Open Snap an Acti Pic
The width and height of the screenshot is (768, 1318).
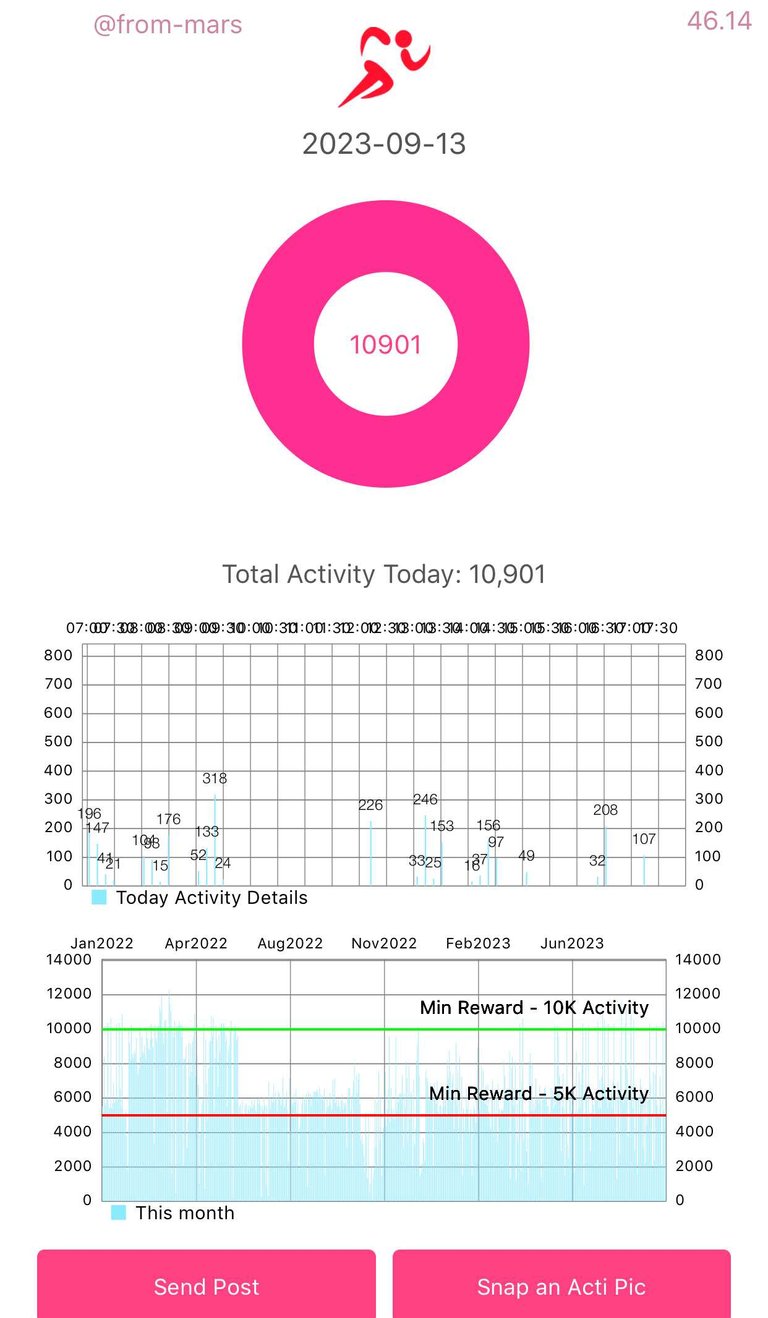tap(561, 1284)
